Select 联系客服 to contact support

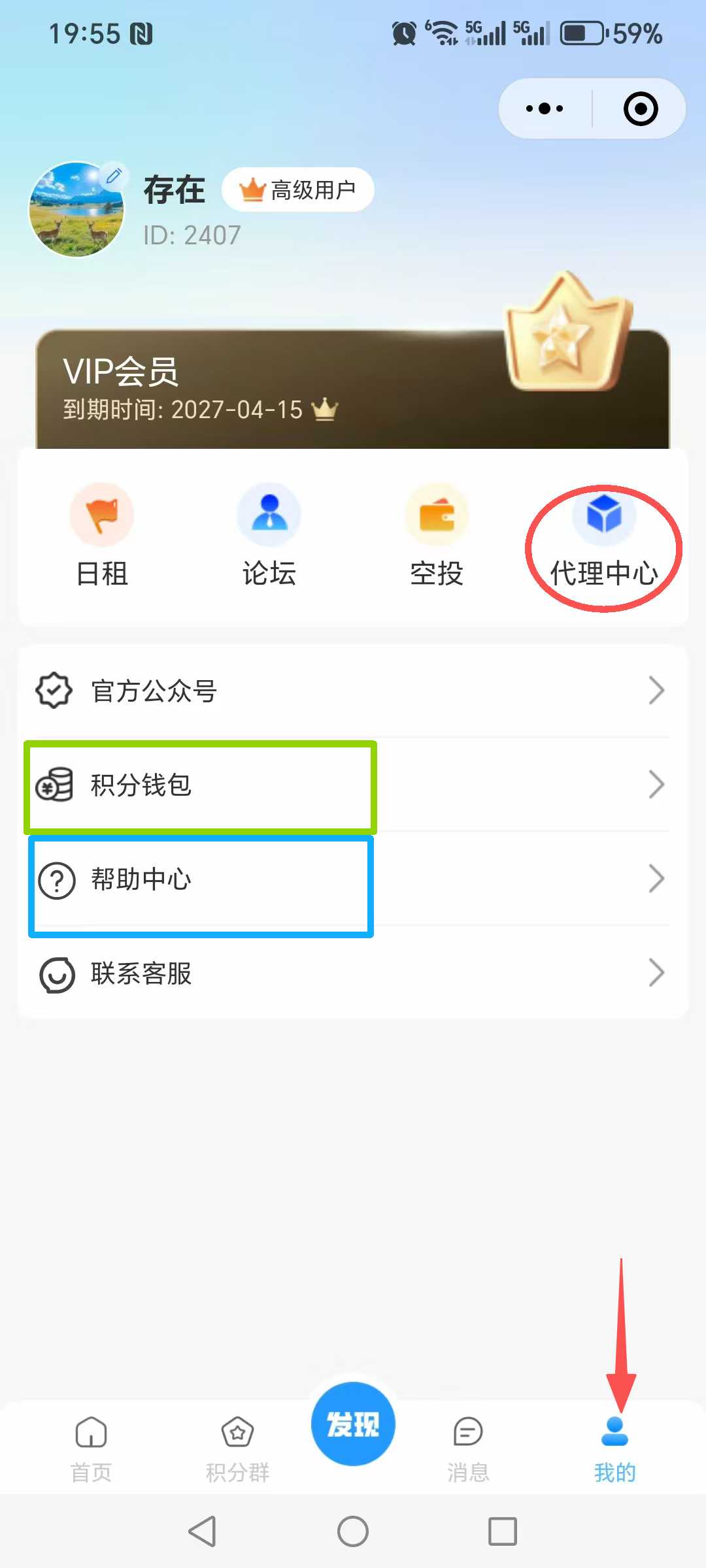click(x=353, y=973)
